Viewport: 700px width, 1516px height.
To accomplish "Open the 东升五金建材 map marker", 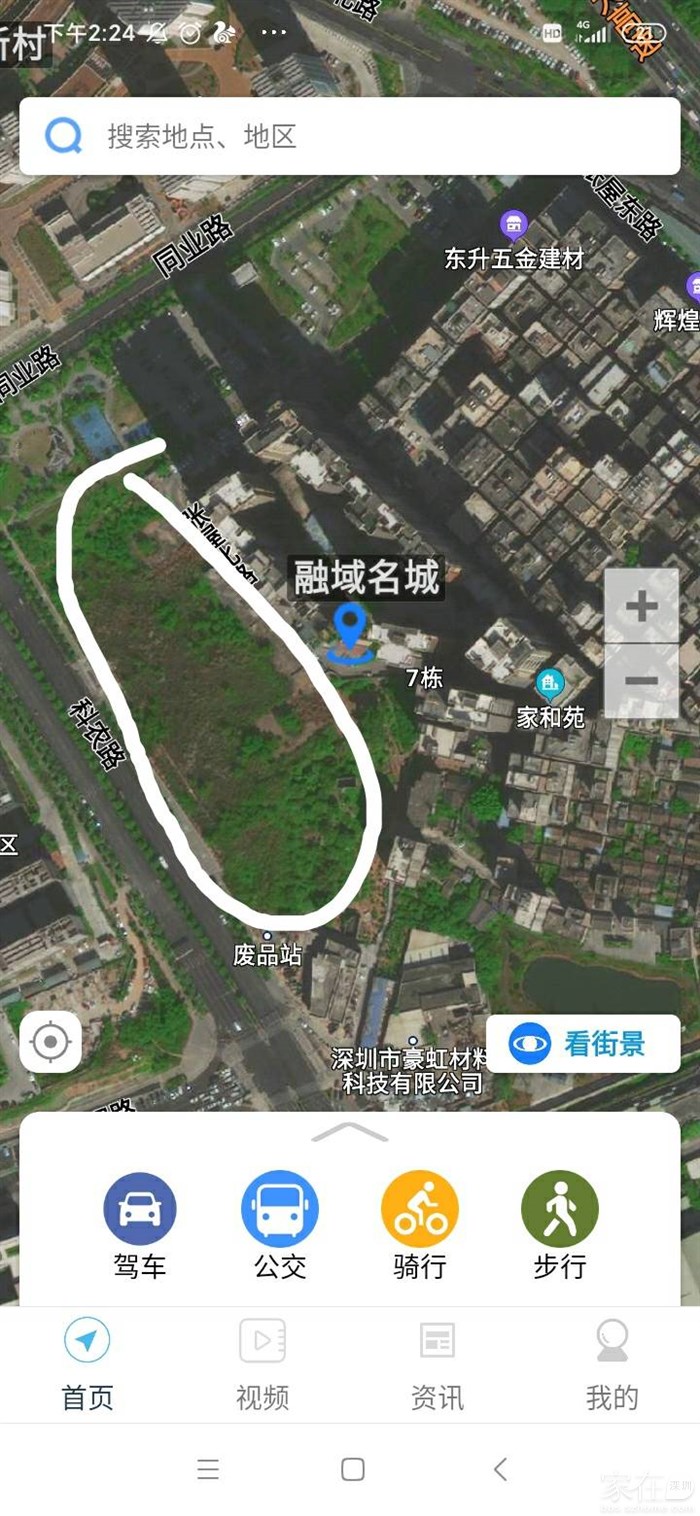I will coord(513,224).
